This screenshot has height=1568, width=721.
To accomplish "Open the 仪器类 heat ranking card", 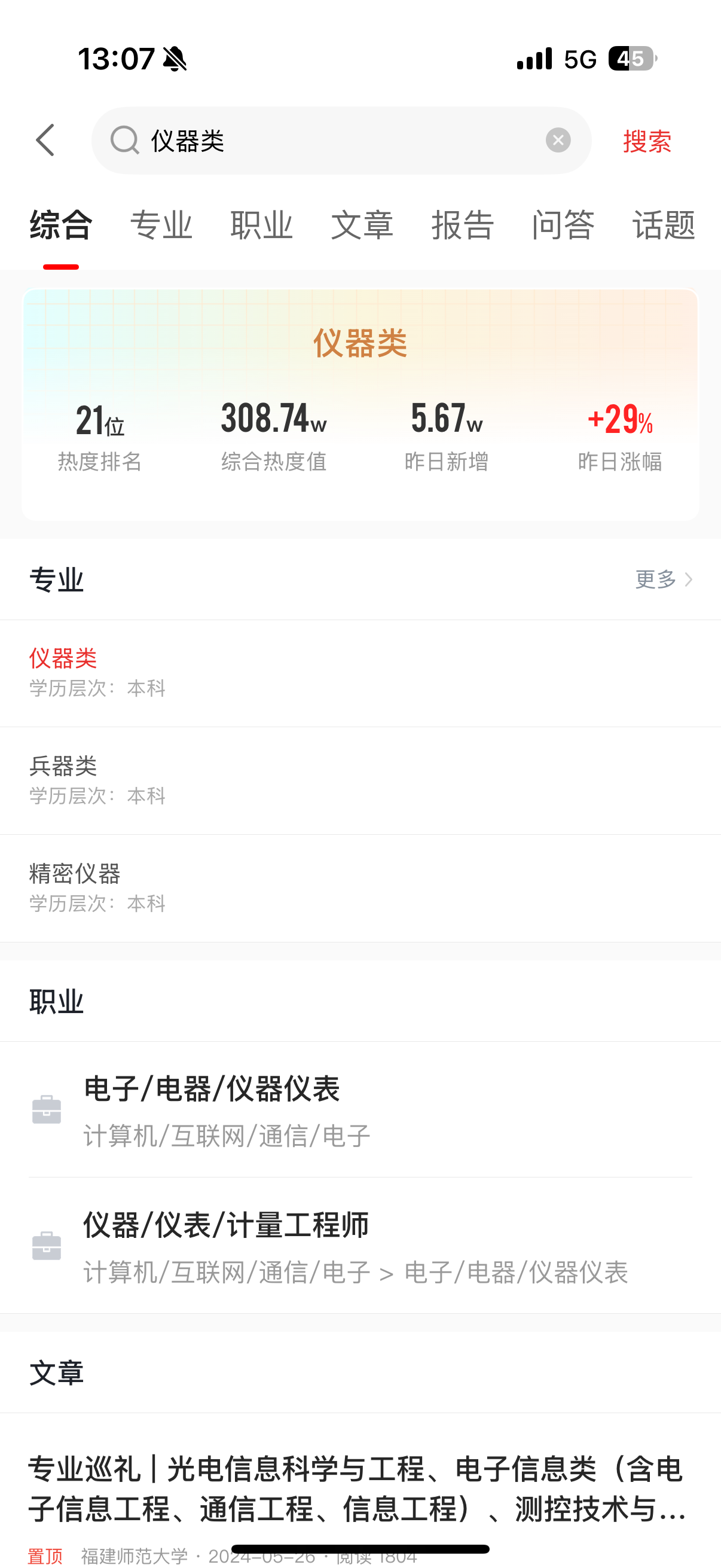I will click(360, 404).
